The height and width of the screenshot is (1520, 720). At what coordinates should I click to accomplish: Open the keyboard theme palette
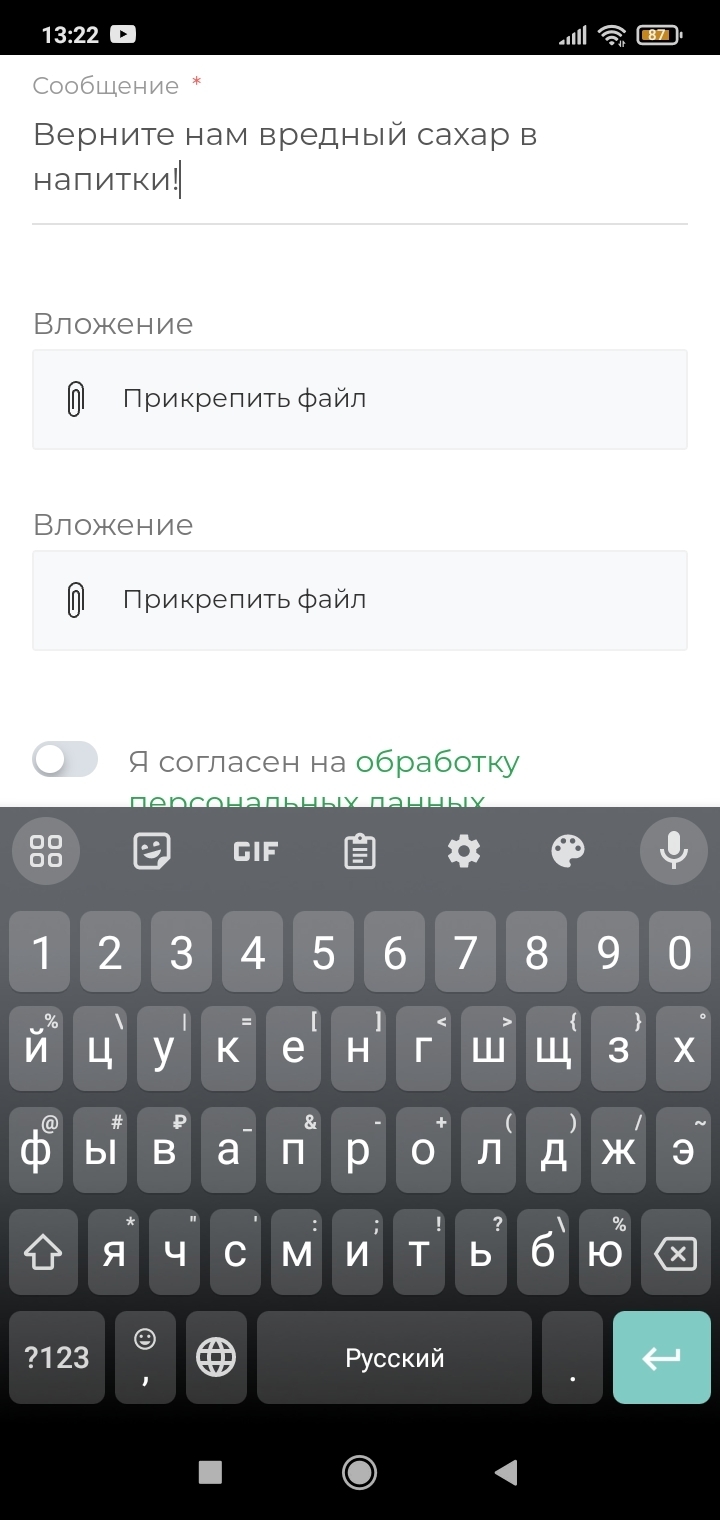[568, 852]
